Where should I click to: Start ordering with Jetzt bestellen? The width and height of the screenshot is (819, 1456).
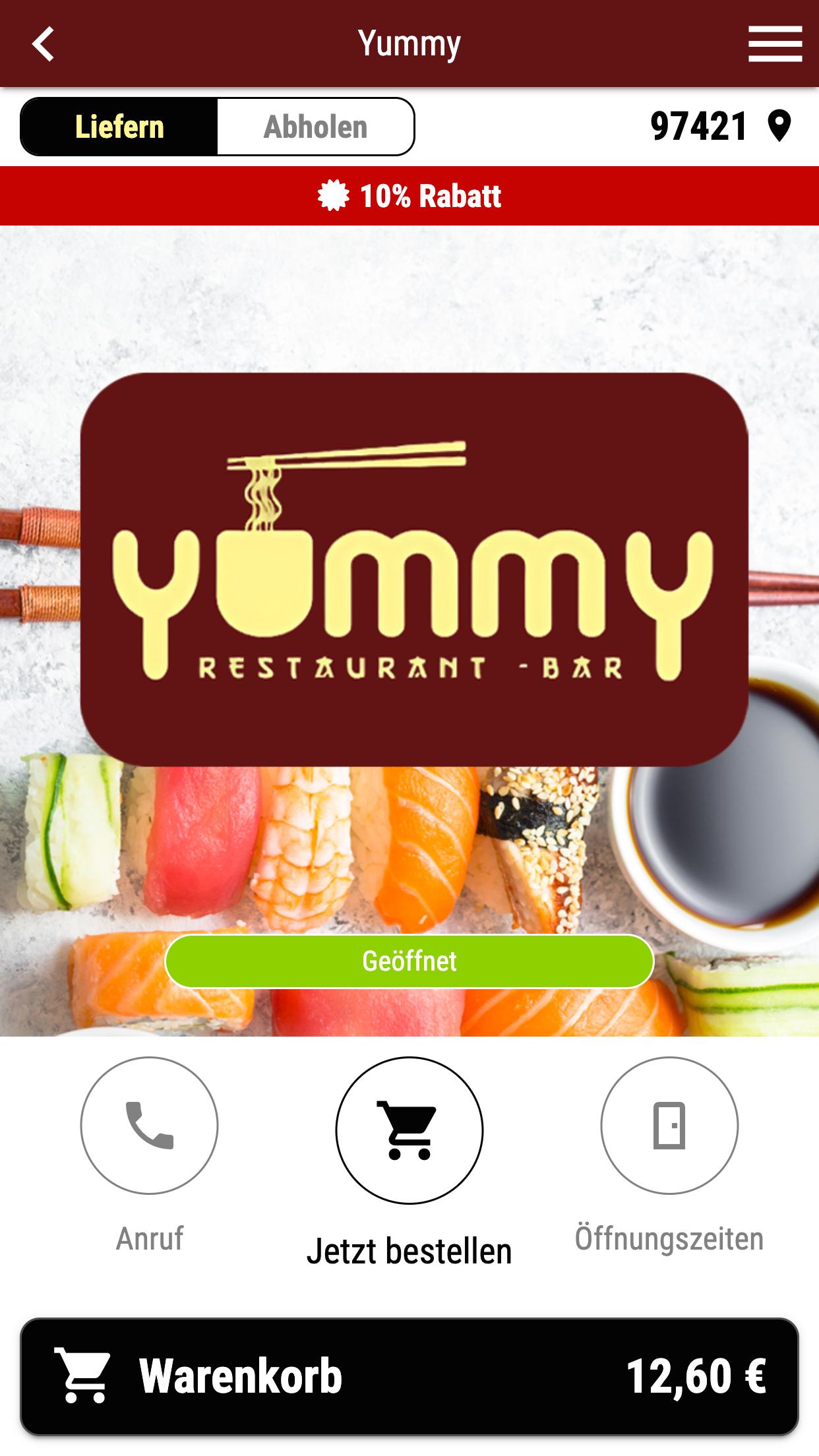409,1130
